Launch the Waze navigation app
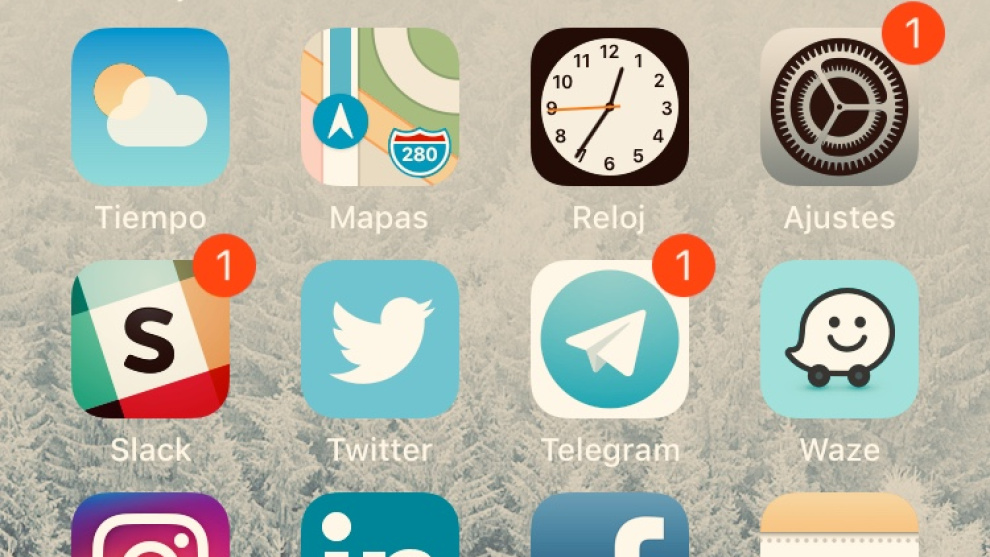 click(839, 339)
